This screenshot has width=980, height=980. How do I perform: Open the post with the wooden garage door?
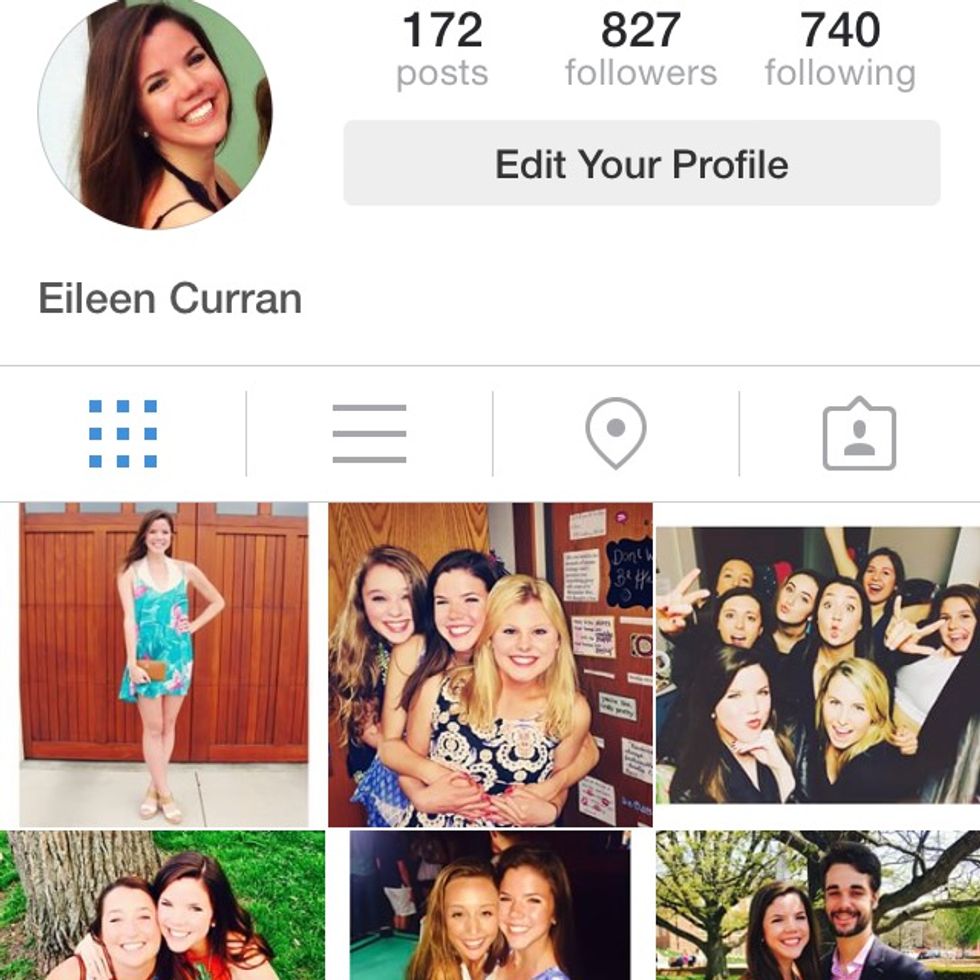(164, 663)
